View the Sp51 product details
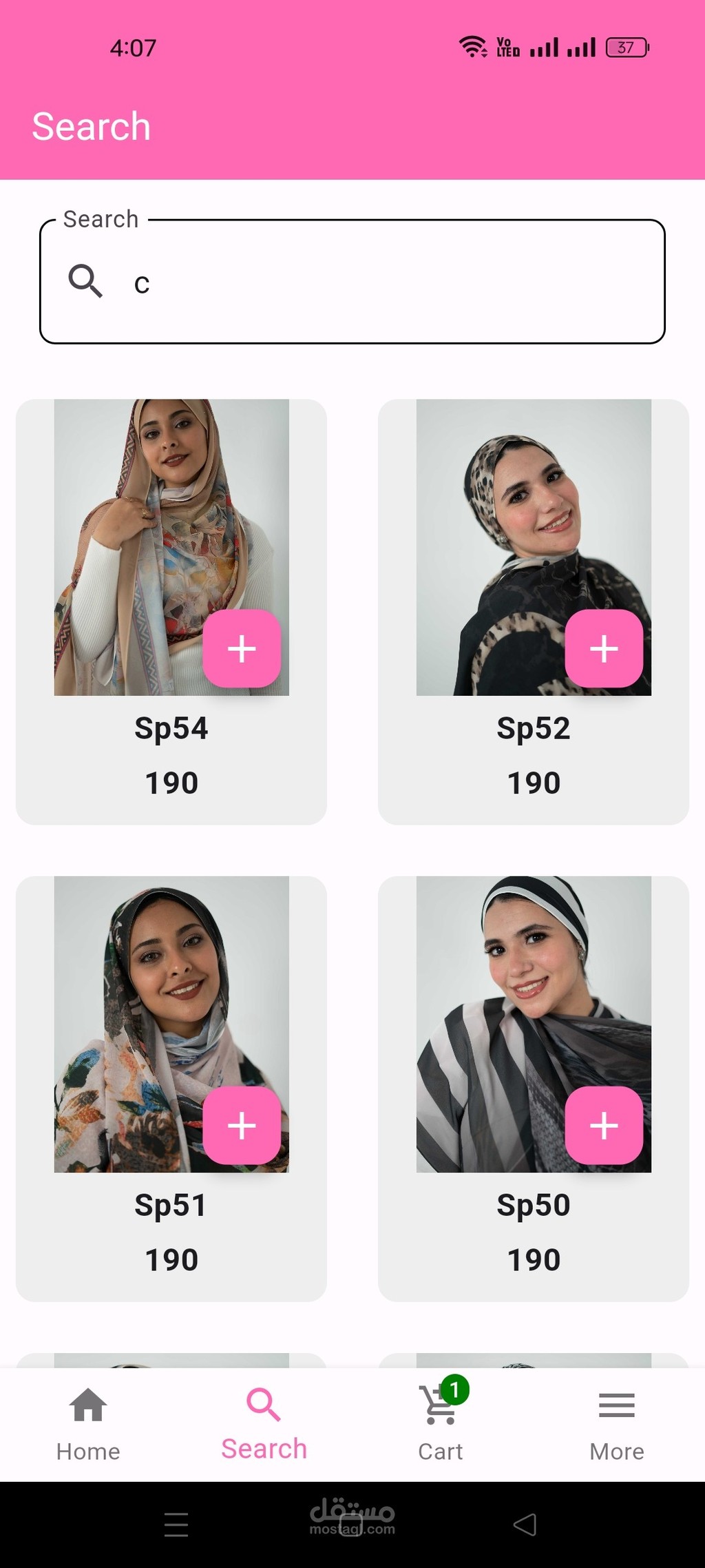The width and height of the screenshot is (705, 1568). tap(171, 1089)
